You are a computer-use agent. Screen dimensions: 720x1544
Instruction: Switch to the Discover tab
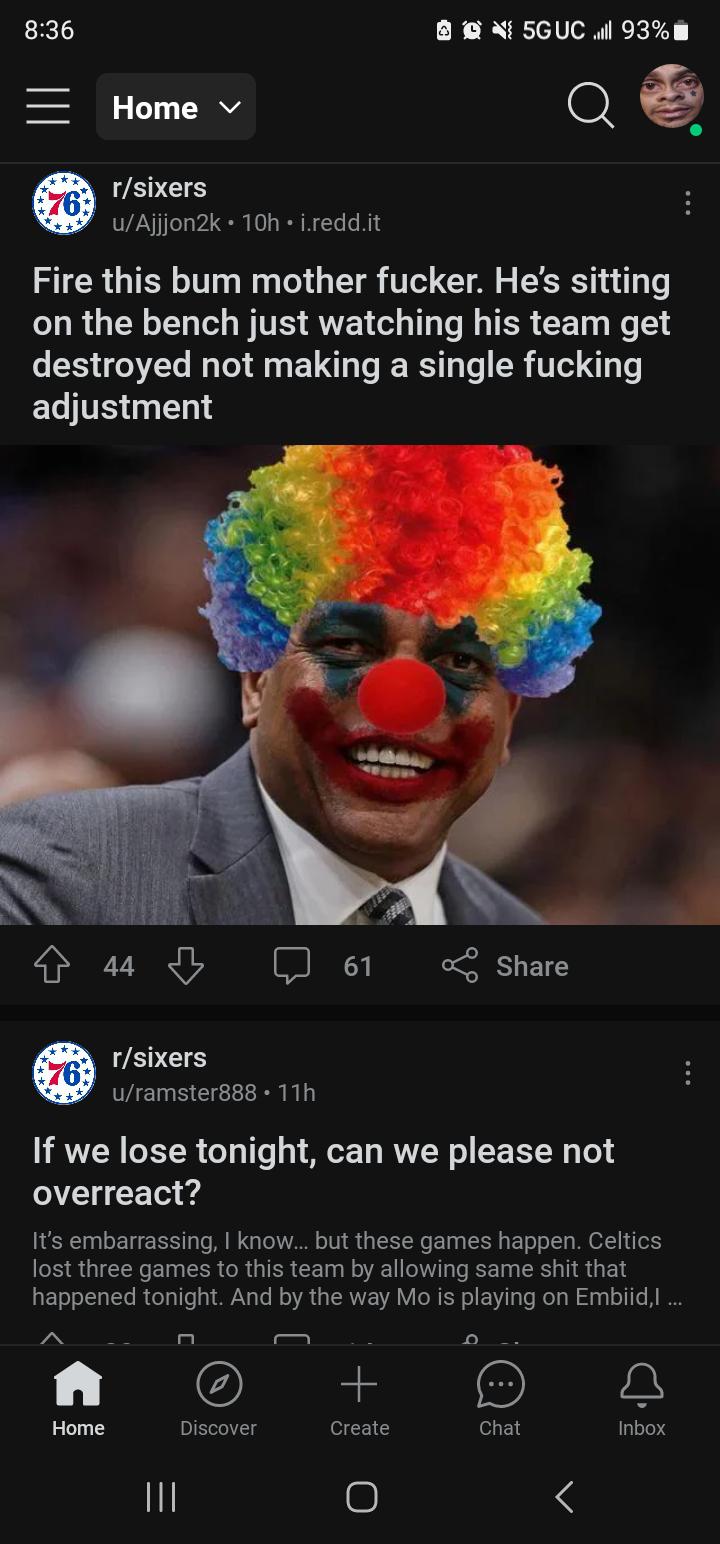point(218,1400)
